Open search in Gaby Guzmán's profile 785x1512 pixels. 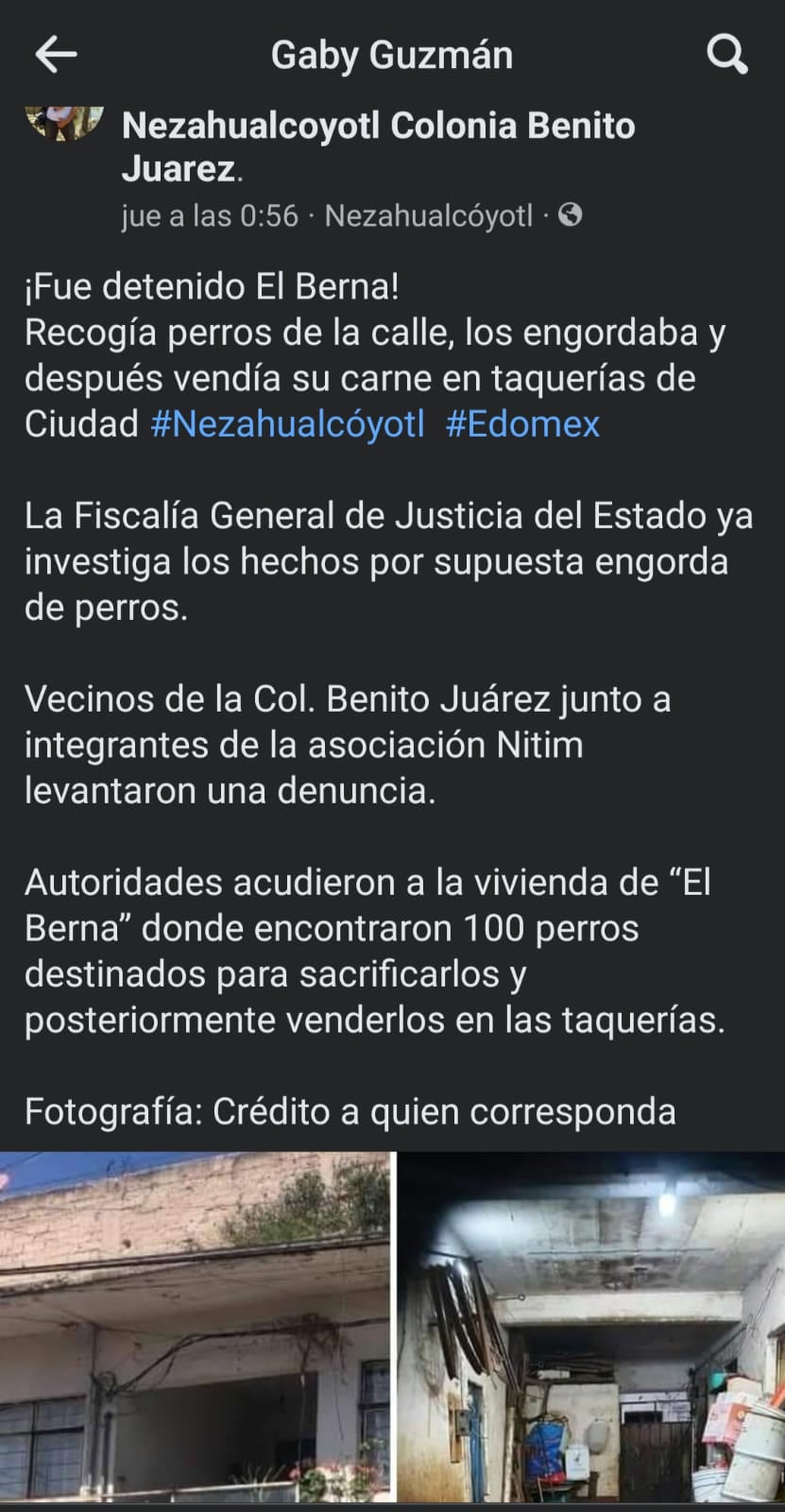pyautogui.click(x=726, y=55)
